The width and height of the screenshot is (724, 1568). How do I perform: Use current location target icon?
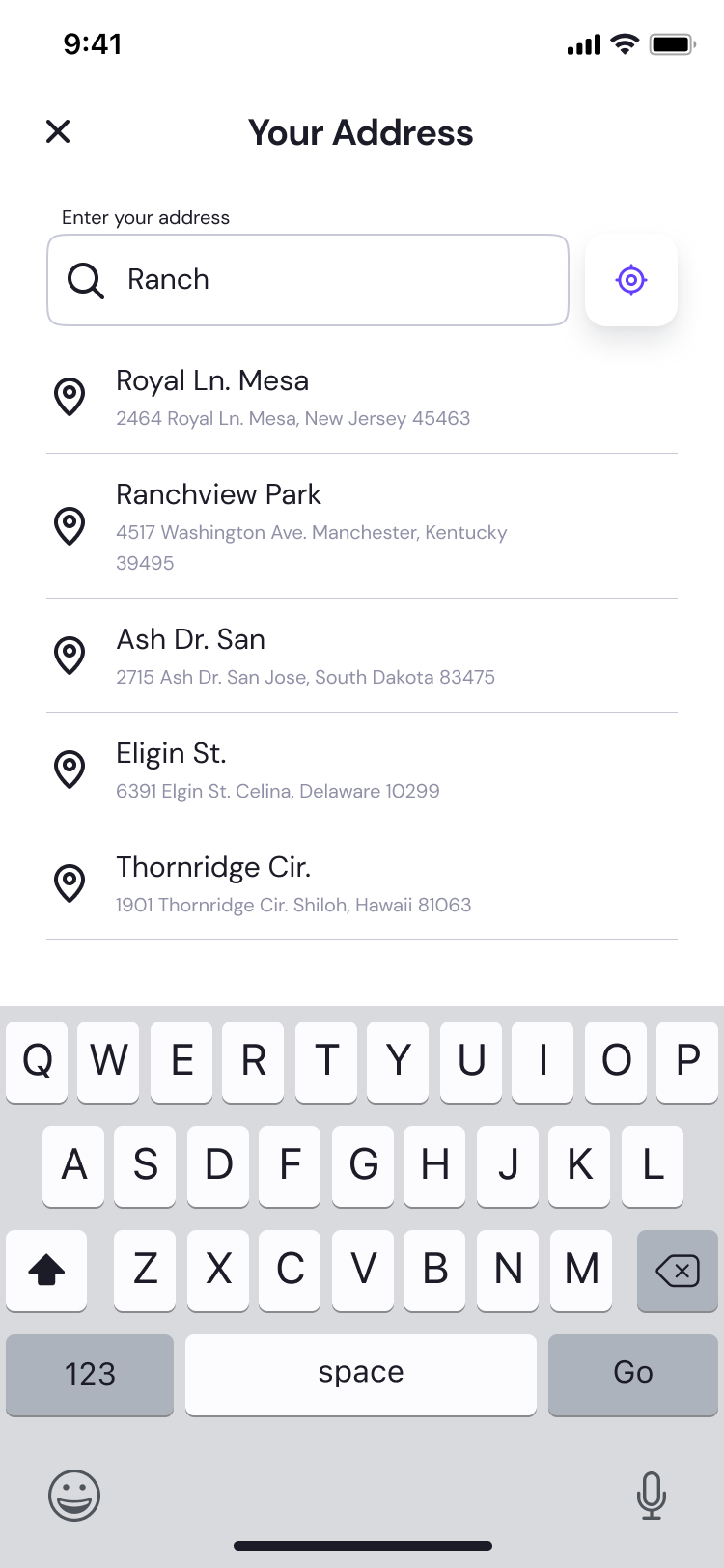point(631,280)
